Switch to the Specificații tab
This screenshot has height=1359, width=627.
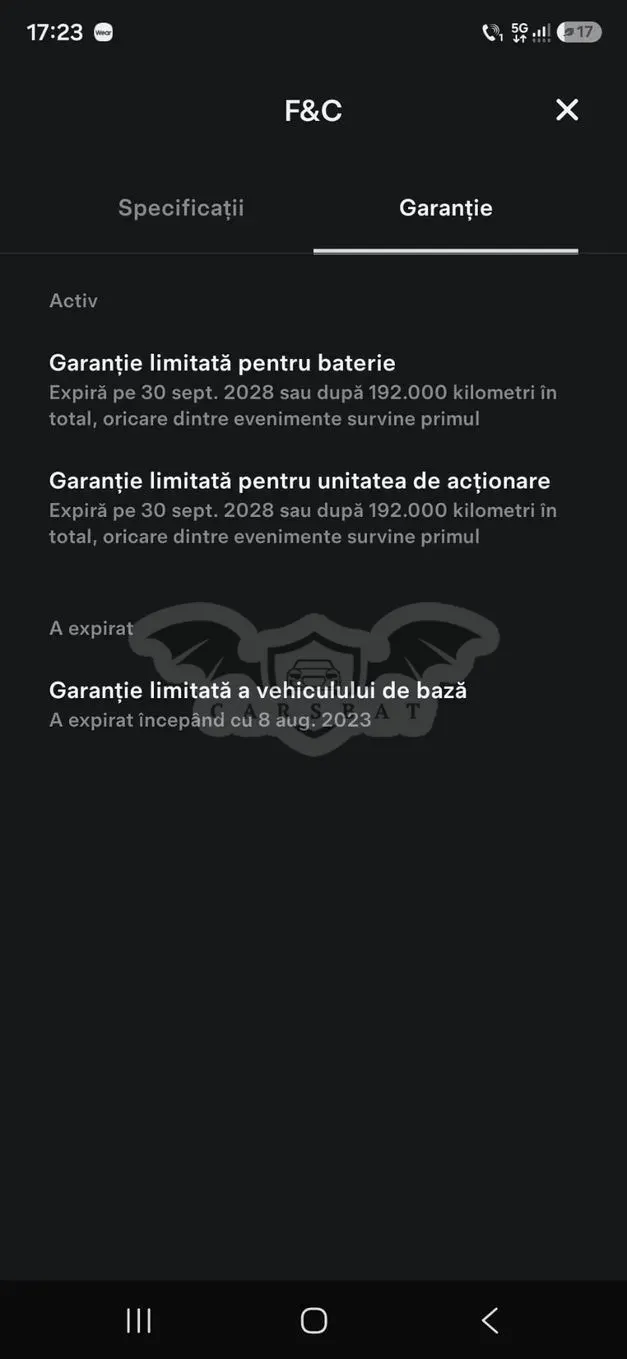[x=181, y=208]
